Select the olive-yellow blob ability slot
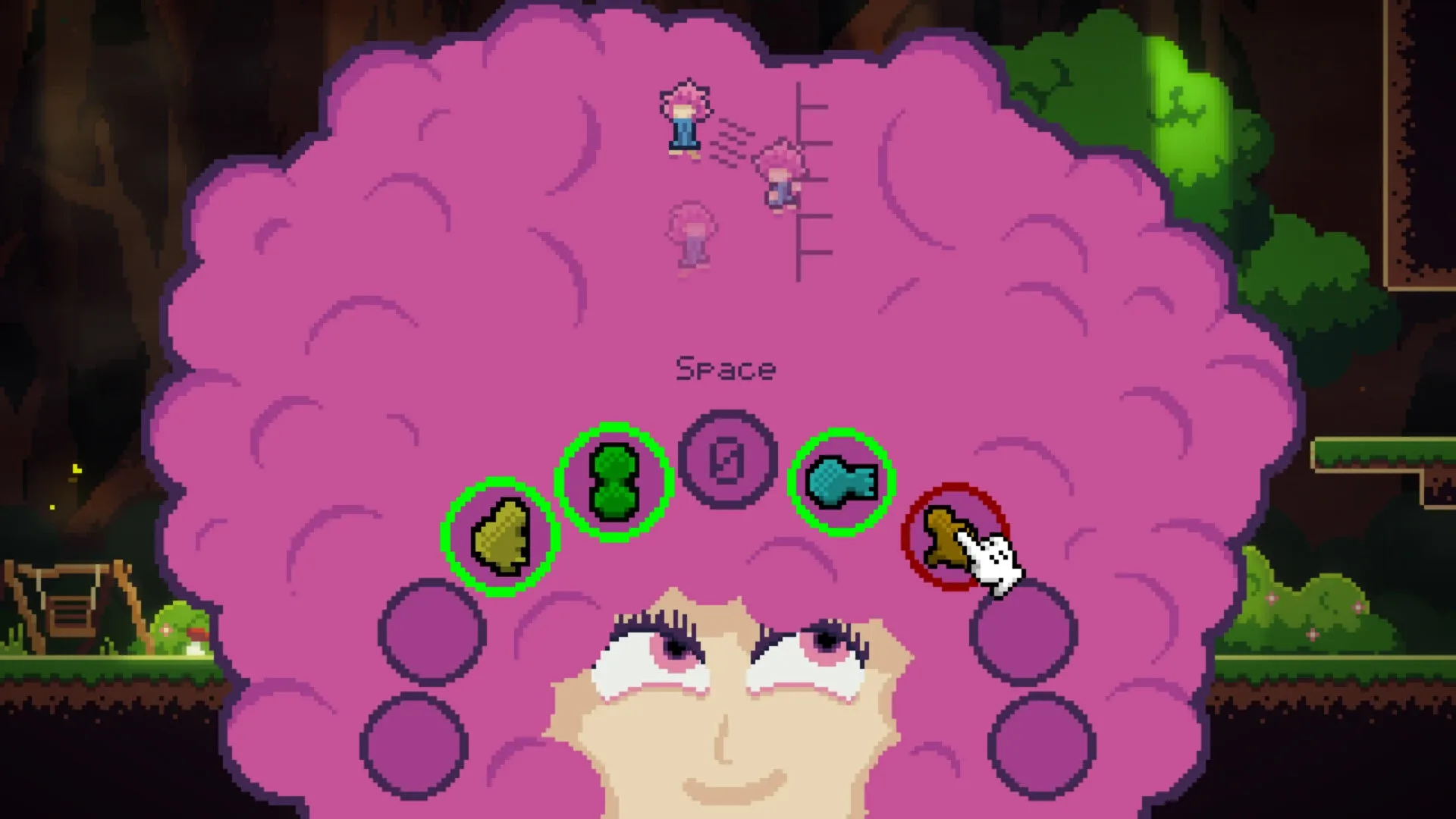The image size is (1456, 819). click(x=500, y=537)
